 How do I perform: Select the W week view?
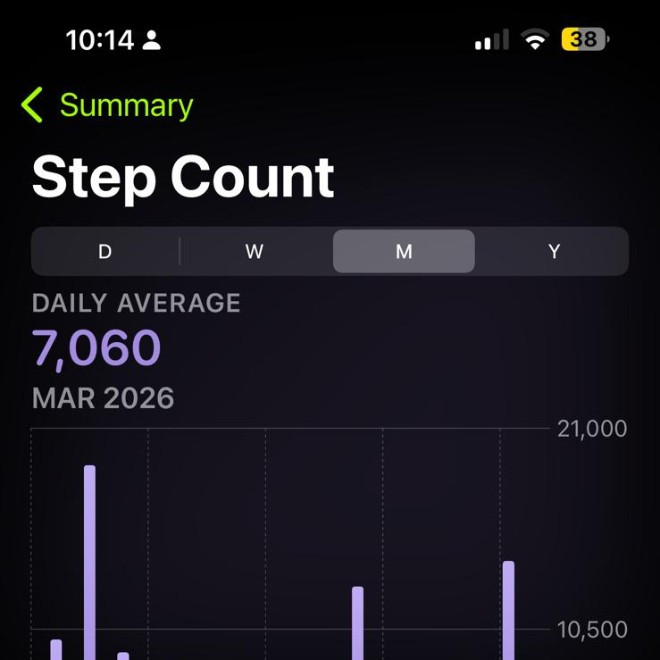(x=255, y=251)
